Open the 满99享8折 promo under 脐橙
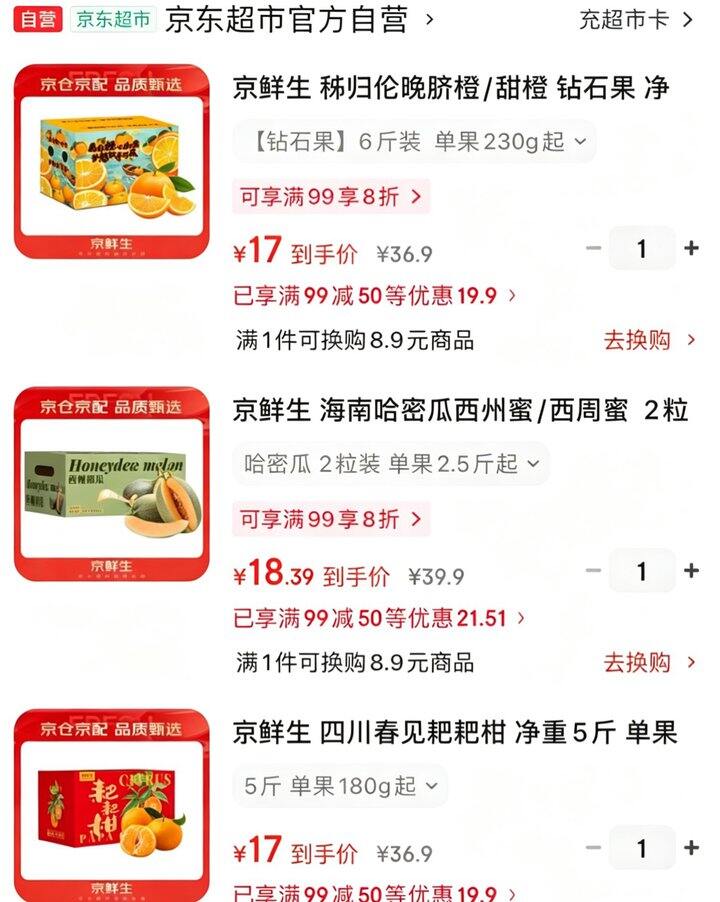The width and height of the screenshot is (720, 902). pyautogui.click(x=330, y=196)
